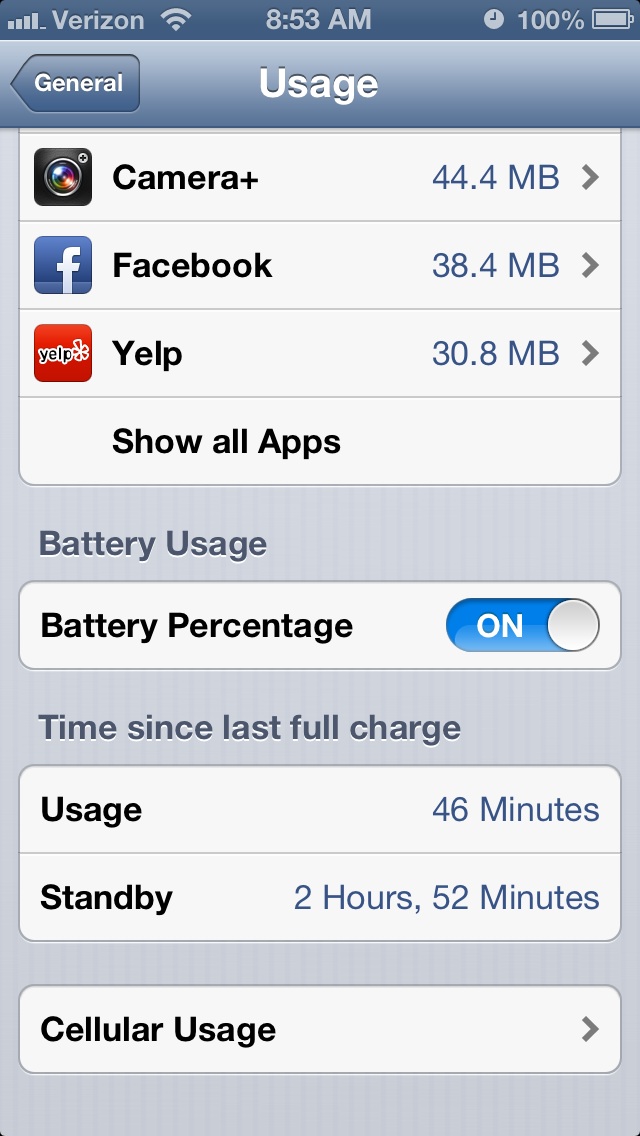This screenshot has height=1136, width=640.
Task: Open Facebook storage details
Action: pyautogui.click(x=320, y=265)
